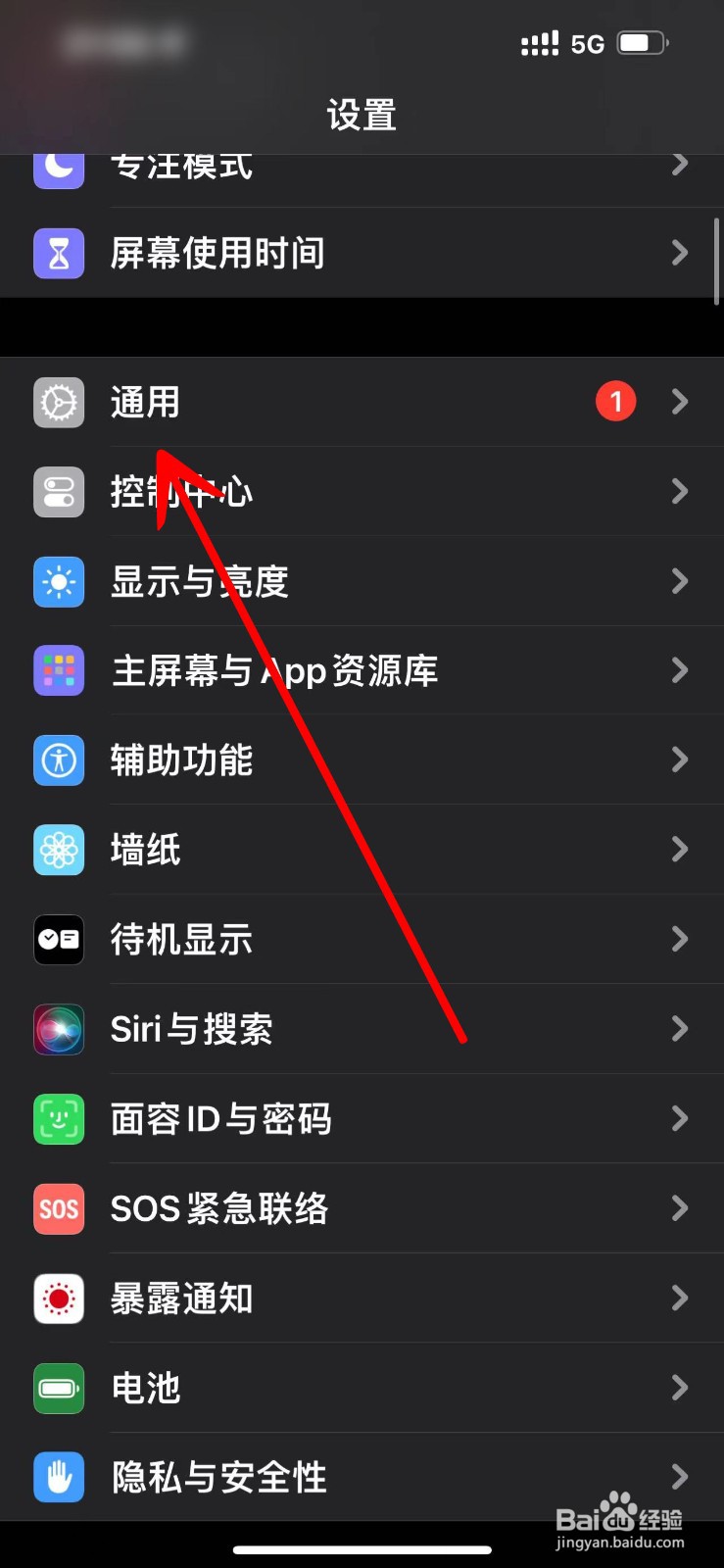This screenshot has width=724, height=1568.
Task: Tap the home indicator bar
Action: [x=362, y=1551]
